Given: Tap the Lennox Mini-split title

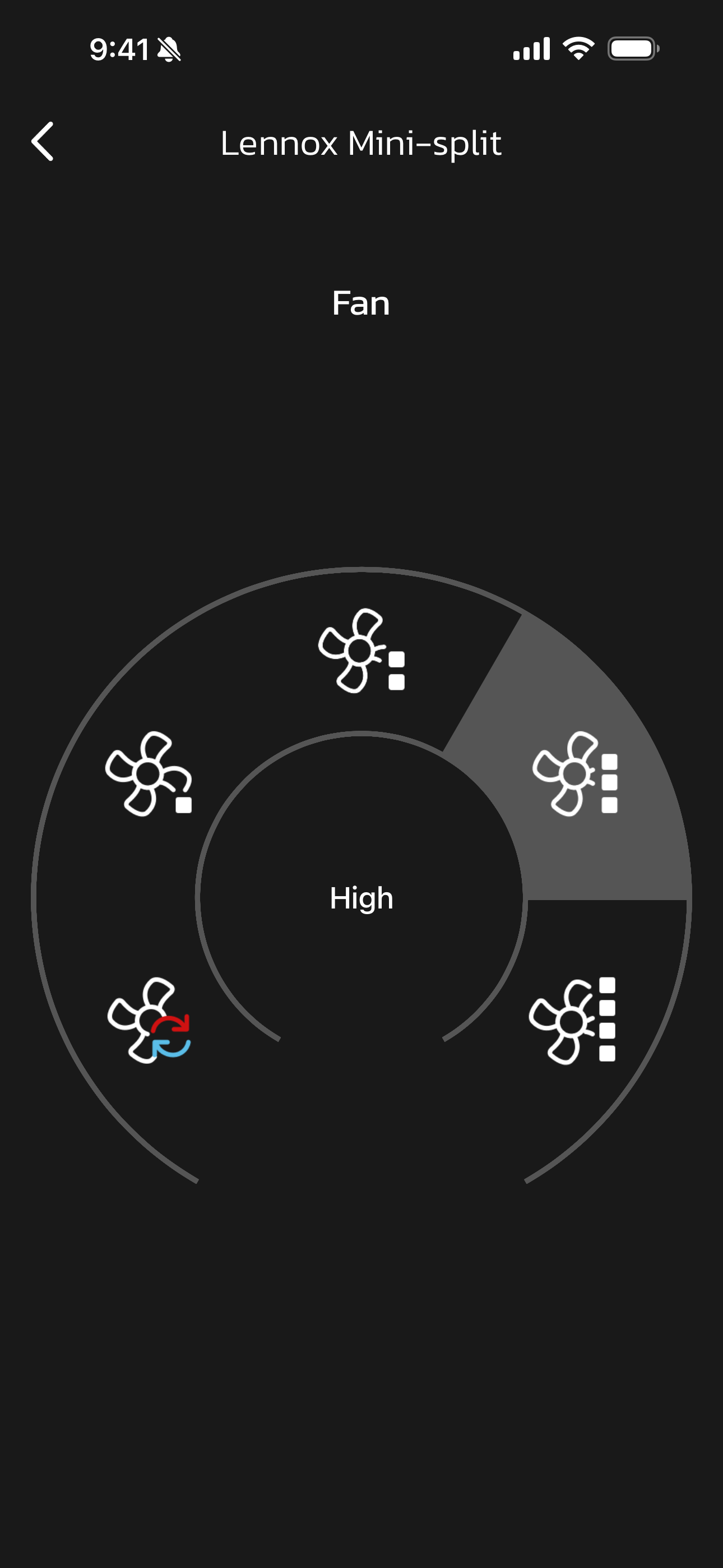Looking at the screenshot, I should click(361, 143).
